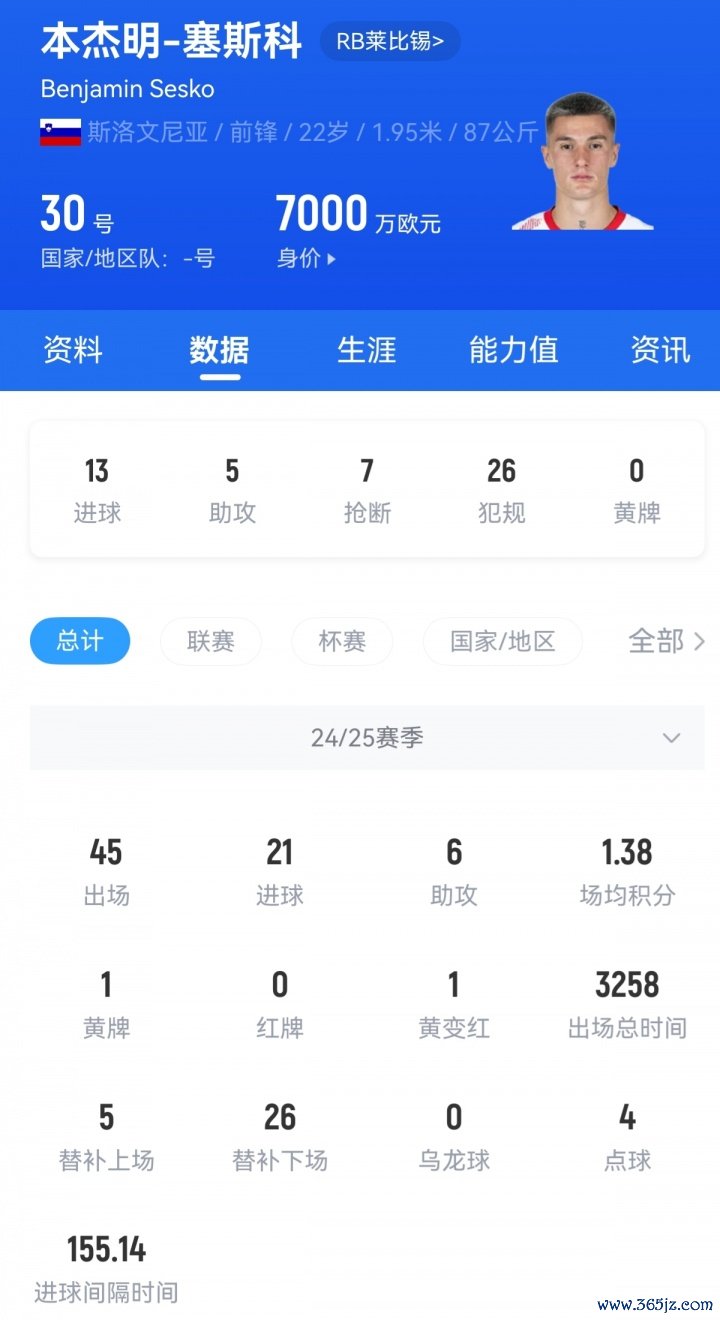Select the 数据 tab
The width and height of the screenshot is (720, 1320).
(x=219, y=350)
